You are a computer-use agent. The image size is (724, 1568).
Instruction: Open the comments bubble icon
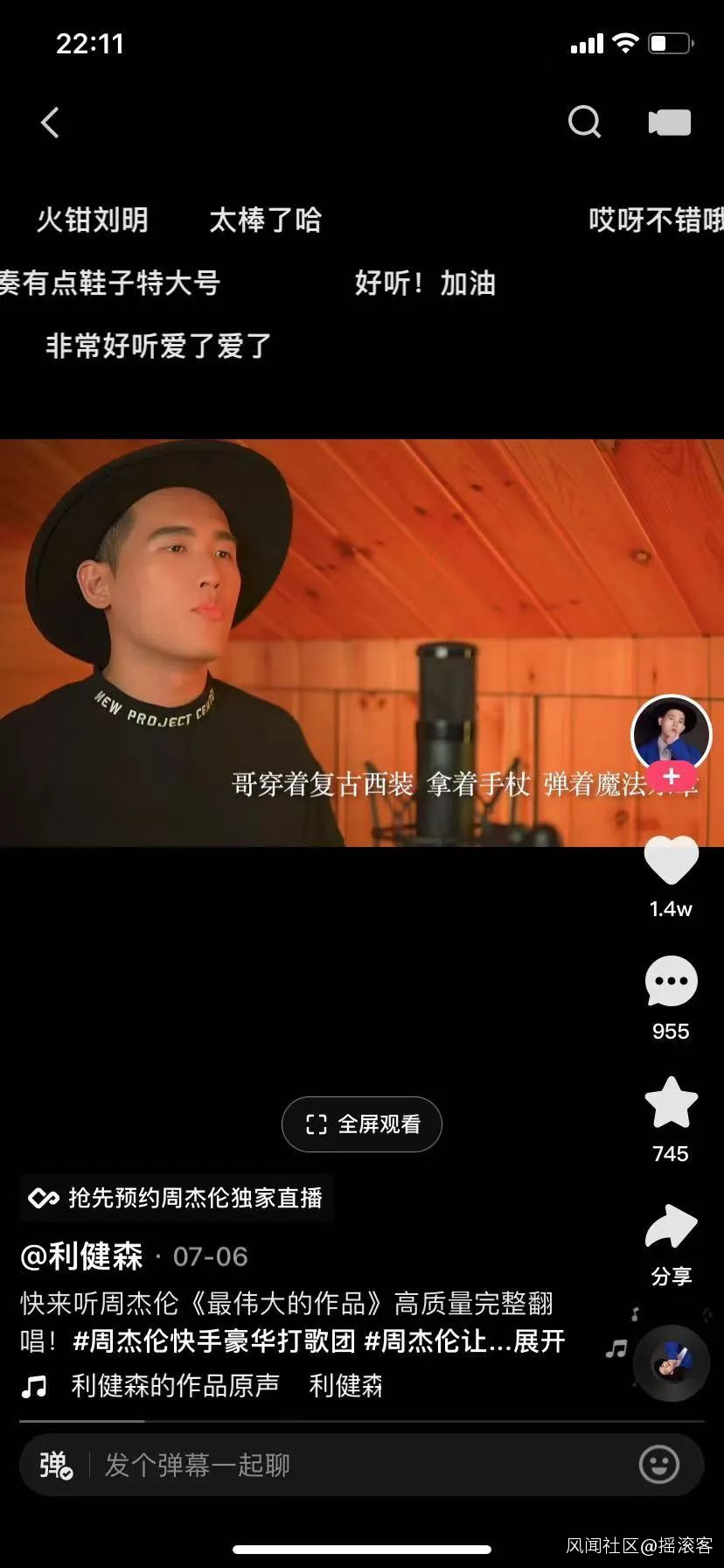click(671, 982)
